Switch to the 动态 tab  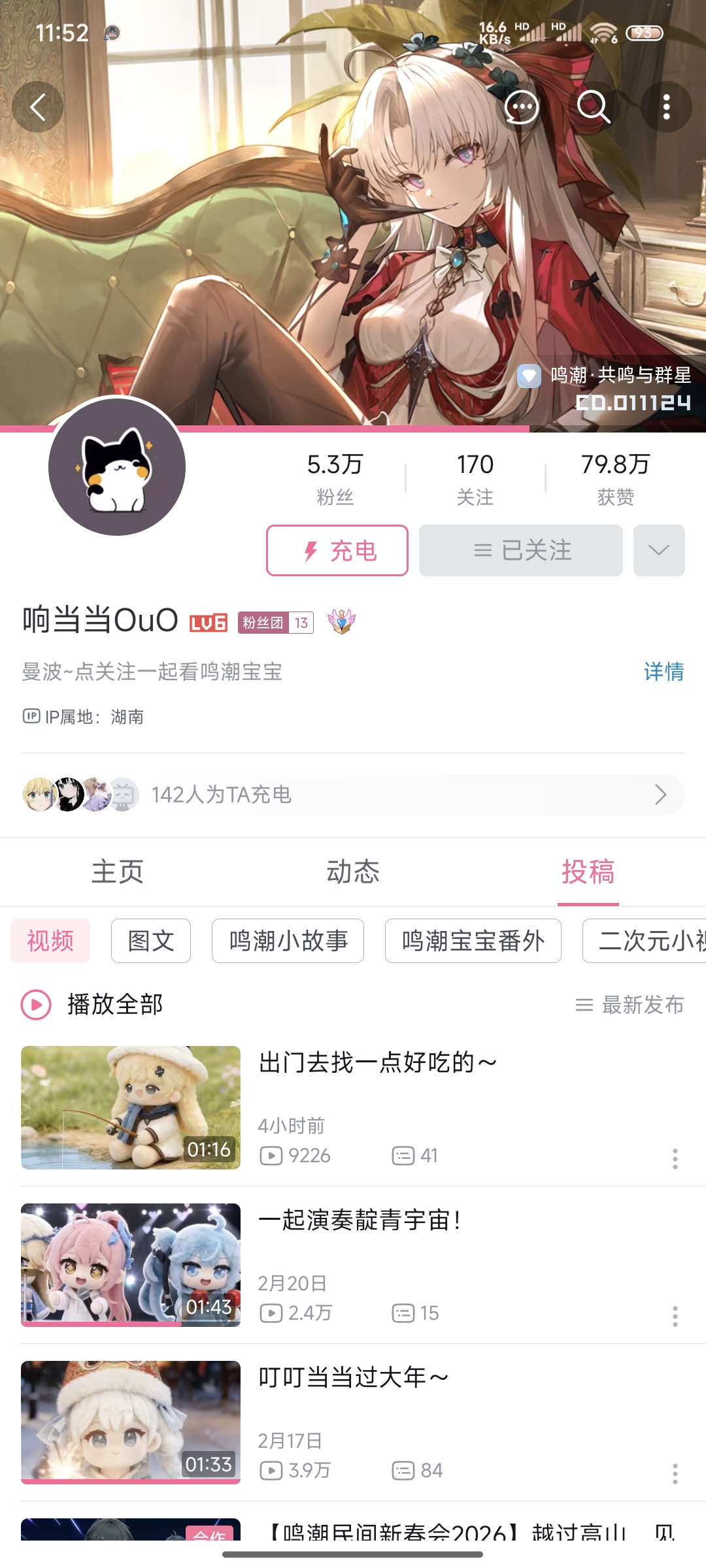(353, 872)
